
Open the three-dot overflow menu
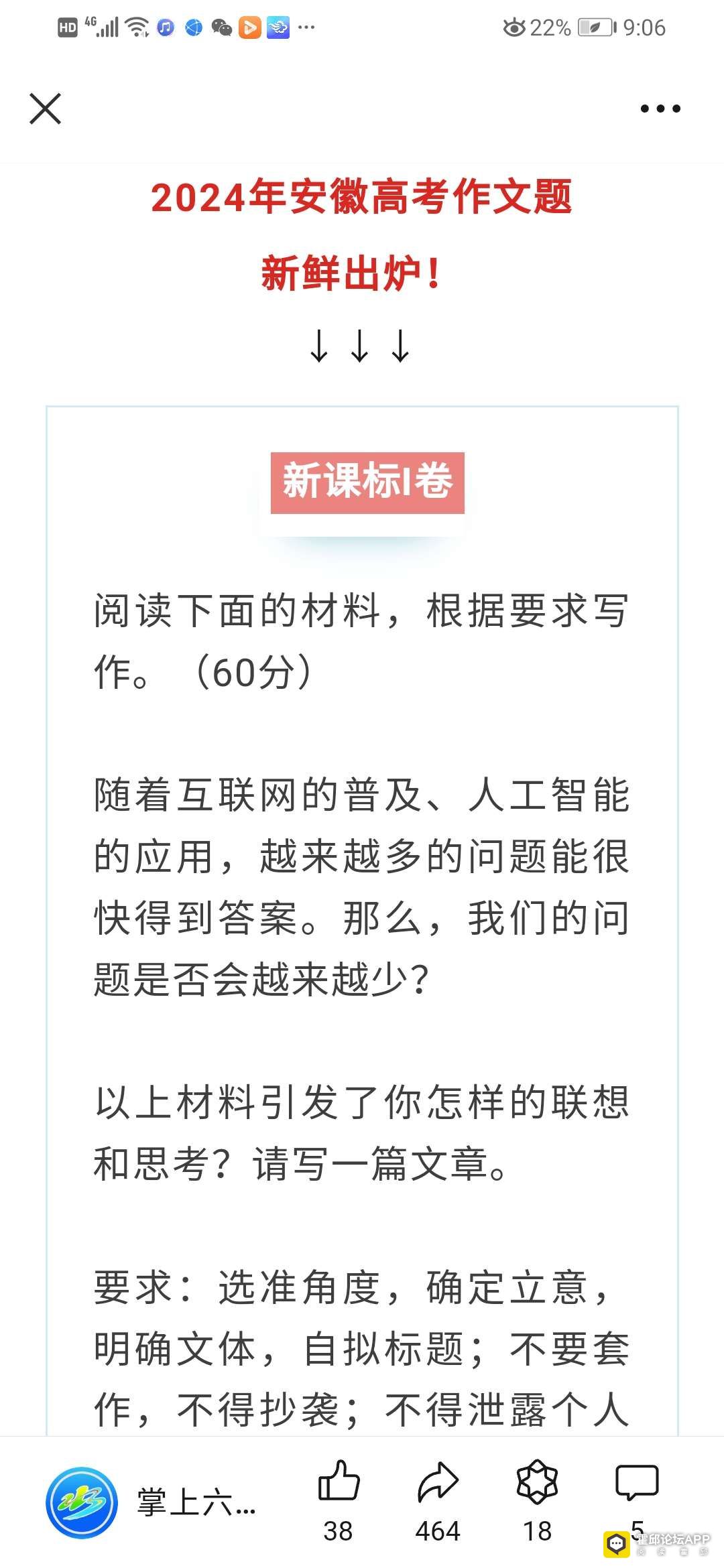tap(660, 109)
